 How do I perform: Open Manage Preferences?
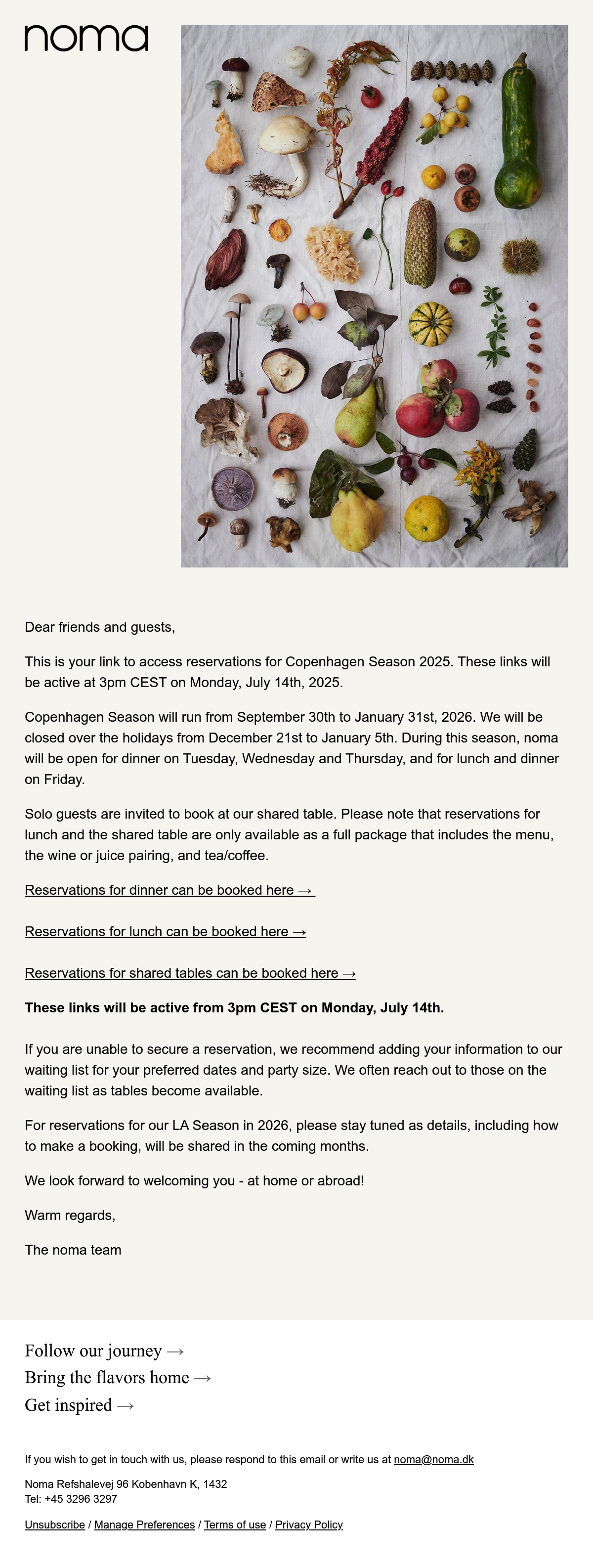click(145, 1525)
